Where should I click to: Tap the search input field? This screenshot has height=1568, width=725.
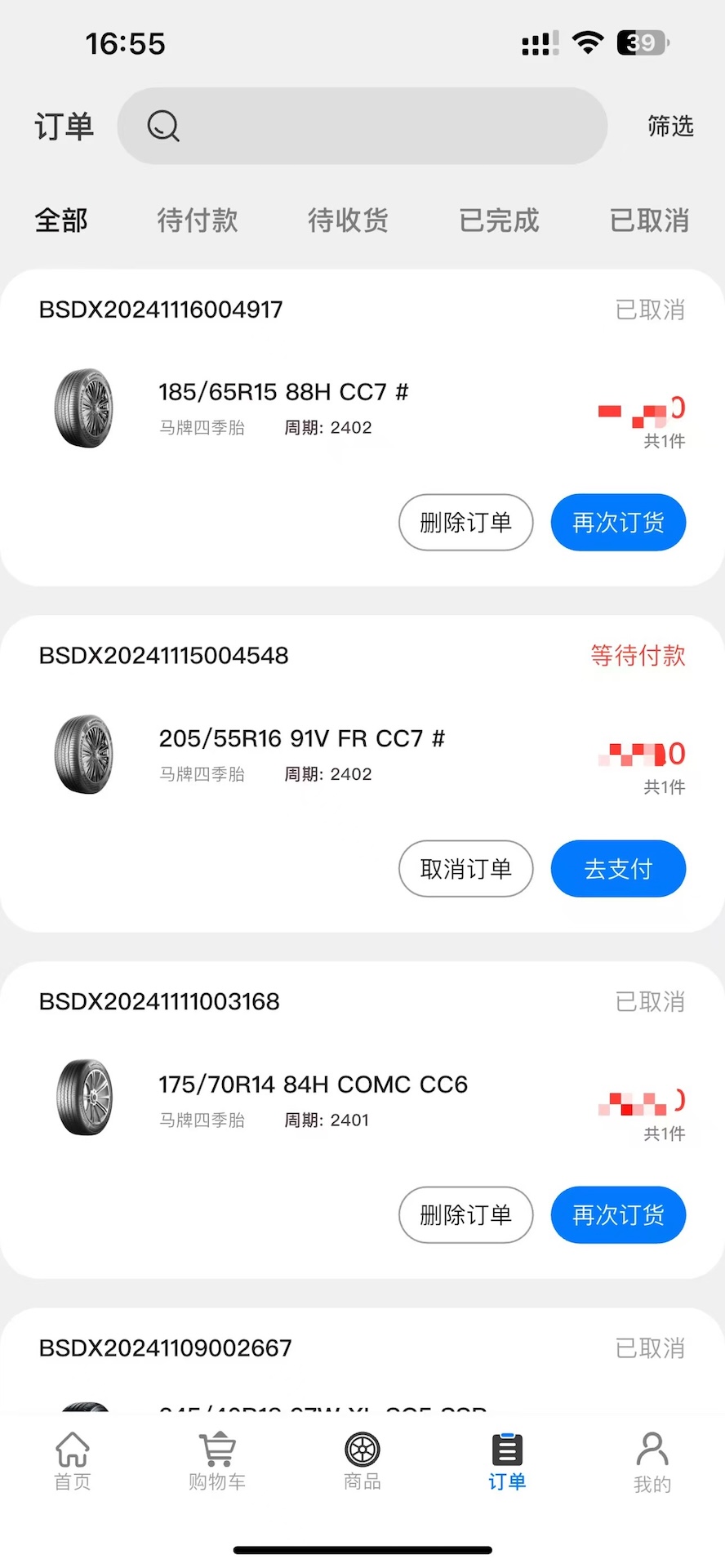(x=362, y=127)
